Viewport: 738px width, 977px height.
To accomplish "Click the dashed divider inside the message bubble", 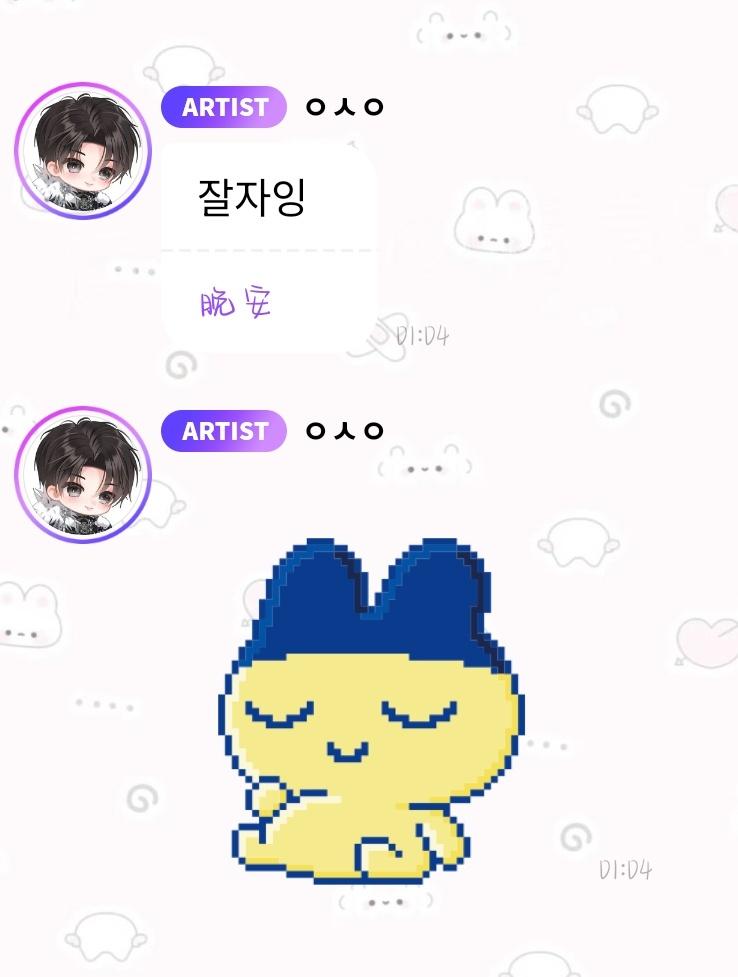I will pyautogui.click(x=270, y=250).
